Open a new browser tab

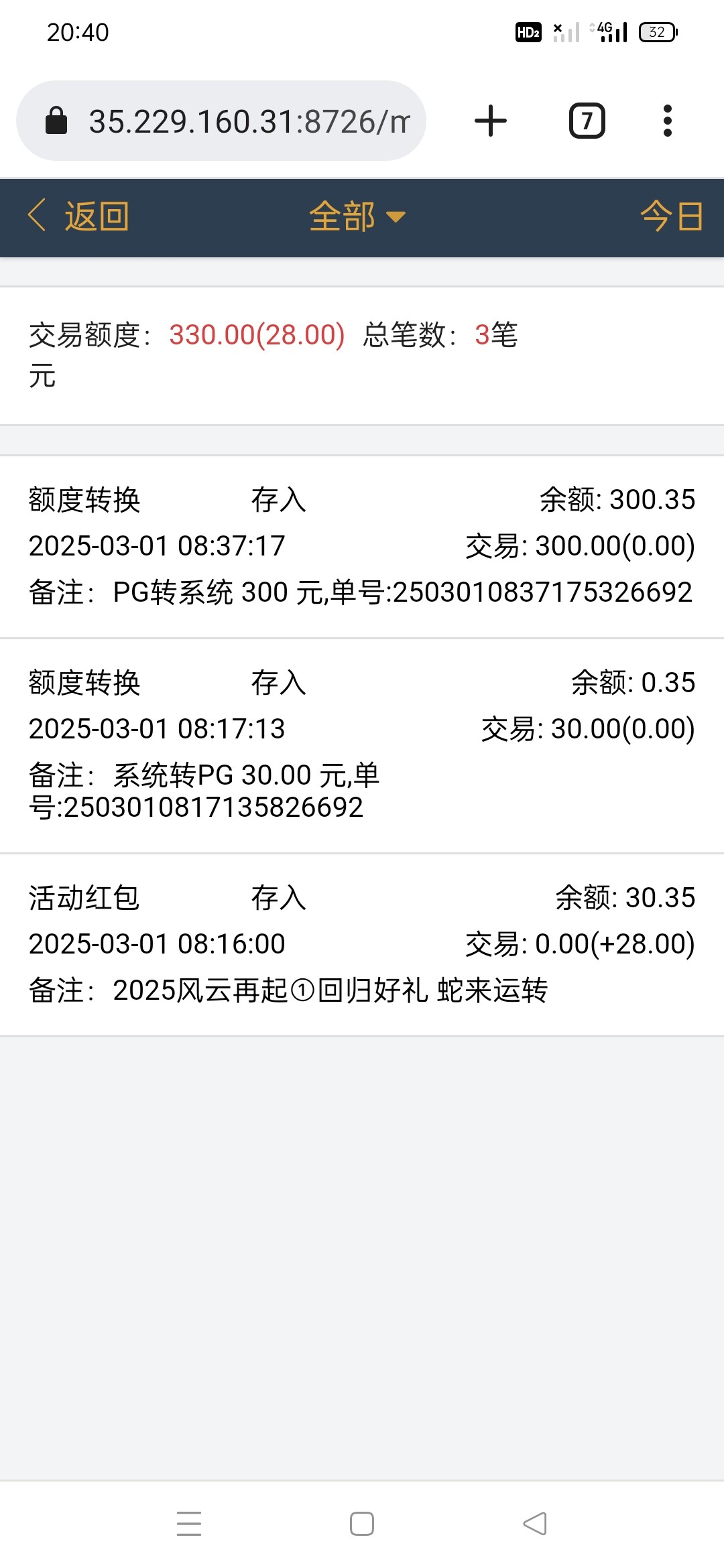pos(491,121)
